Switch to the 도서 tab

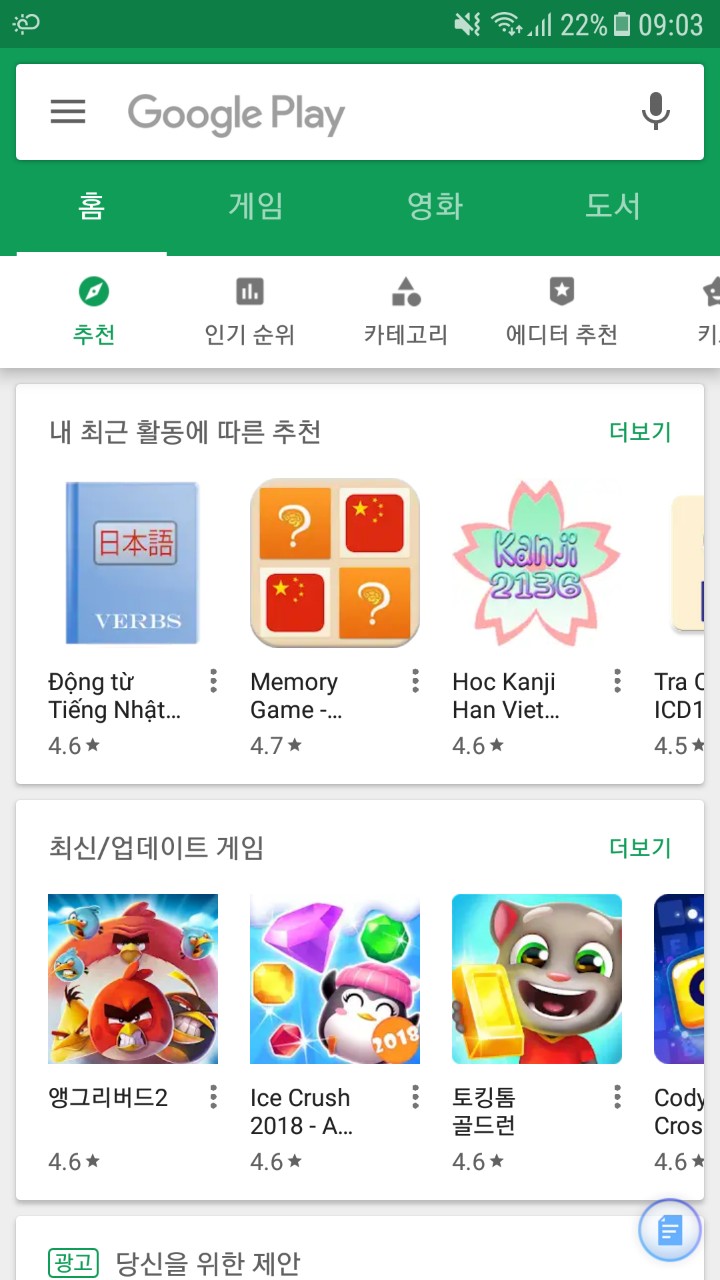(612, 206)
